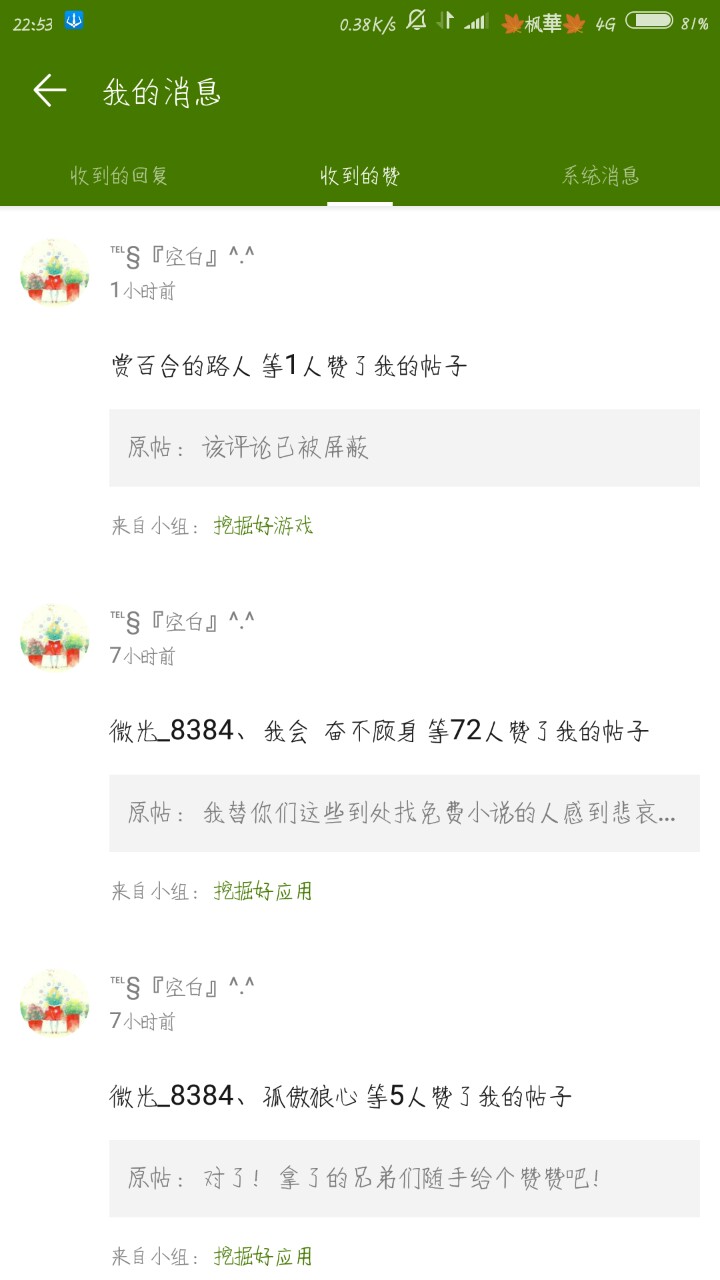Open original post 拿了的兄弟们随手给个赞赞吧

(404, 1178)
